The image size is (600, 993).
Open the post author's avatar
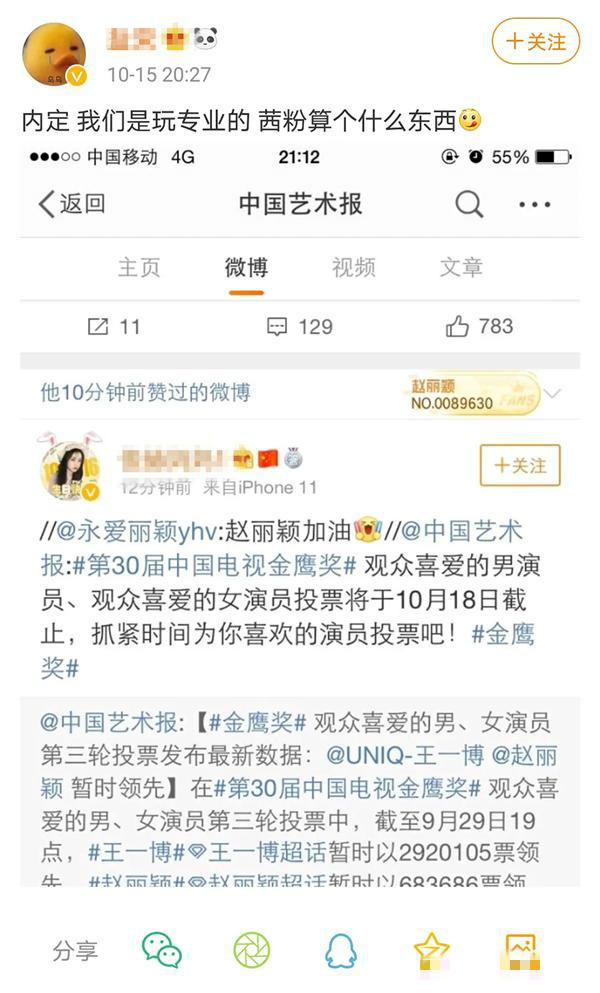point(53,56)
